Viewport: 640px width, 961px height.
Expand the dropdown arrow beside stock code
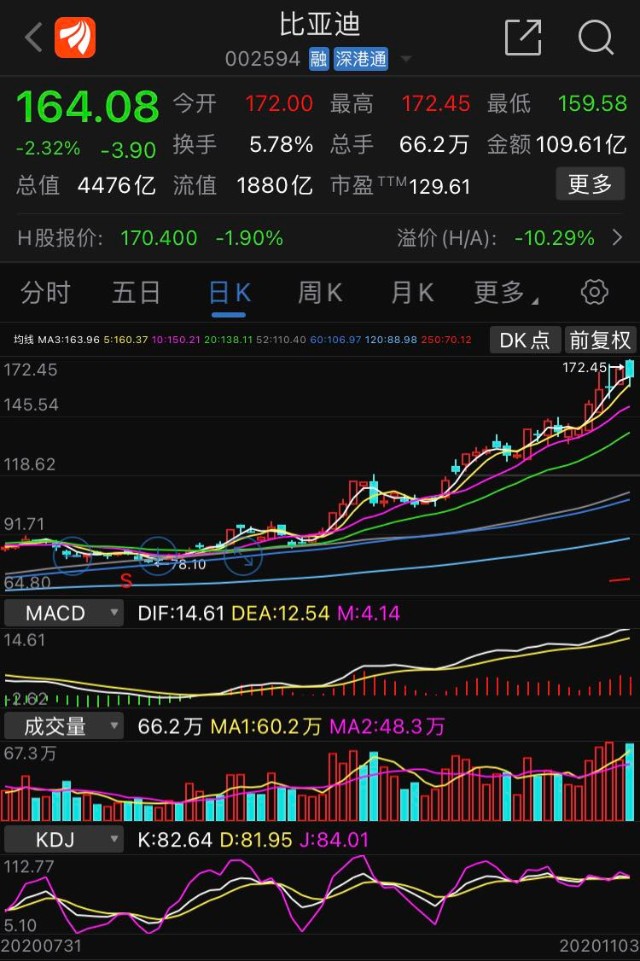[x=406, y=59]
